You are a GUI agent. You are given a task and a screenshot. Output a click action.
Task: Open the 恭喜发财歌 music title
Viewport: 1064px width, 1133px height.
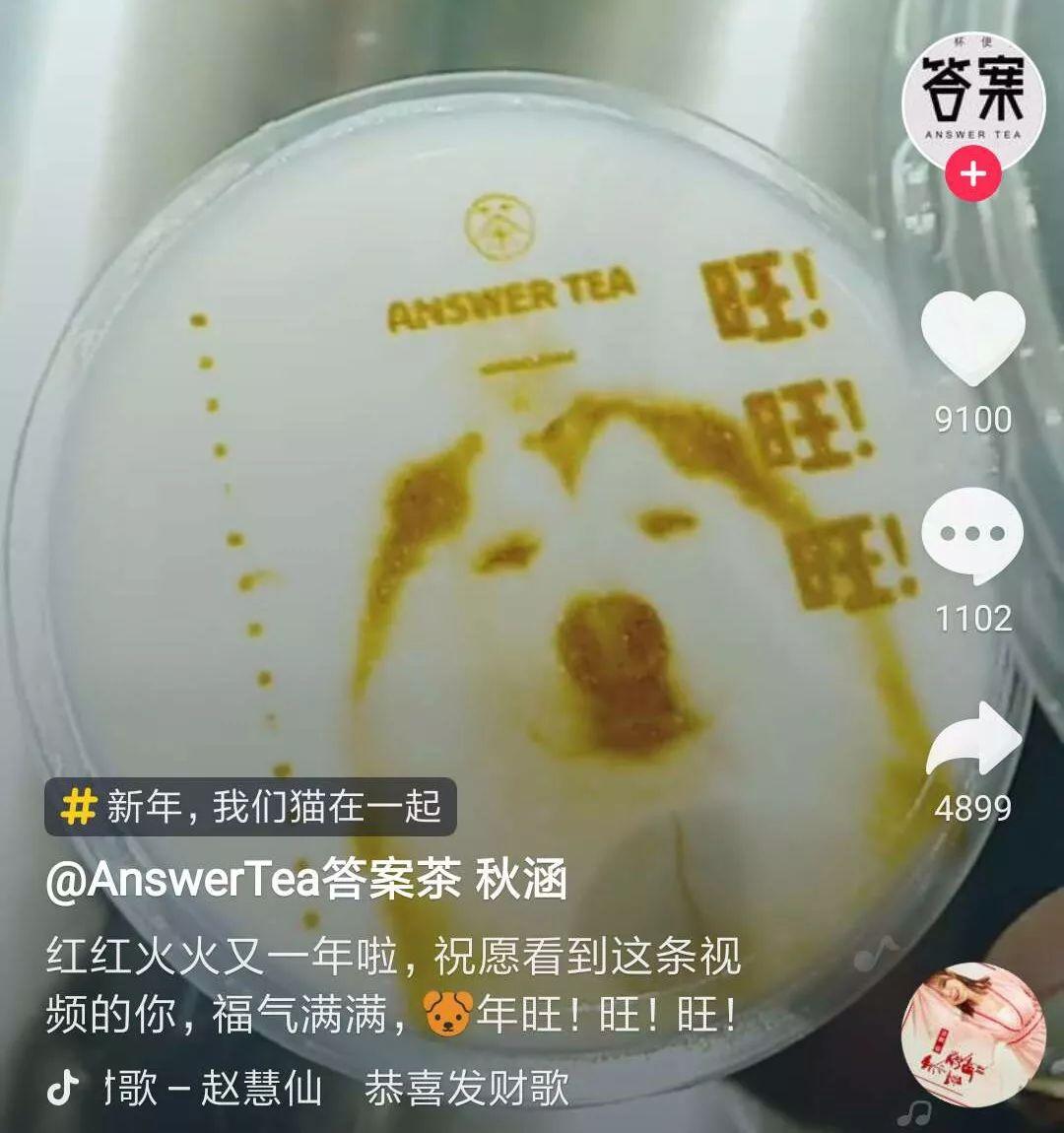[x=466, y=1089]
